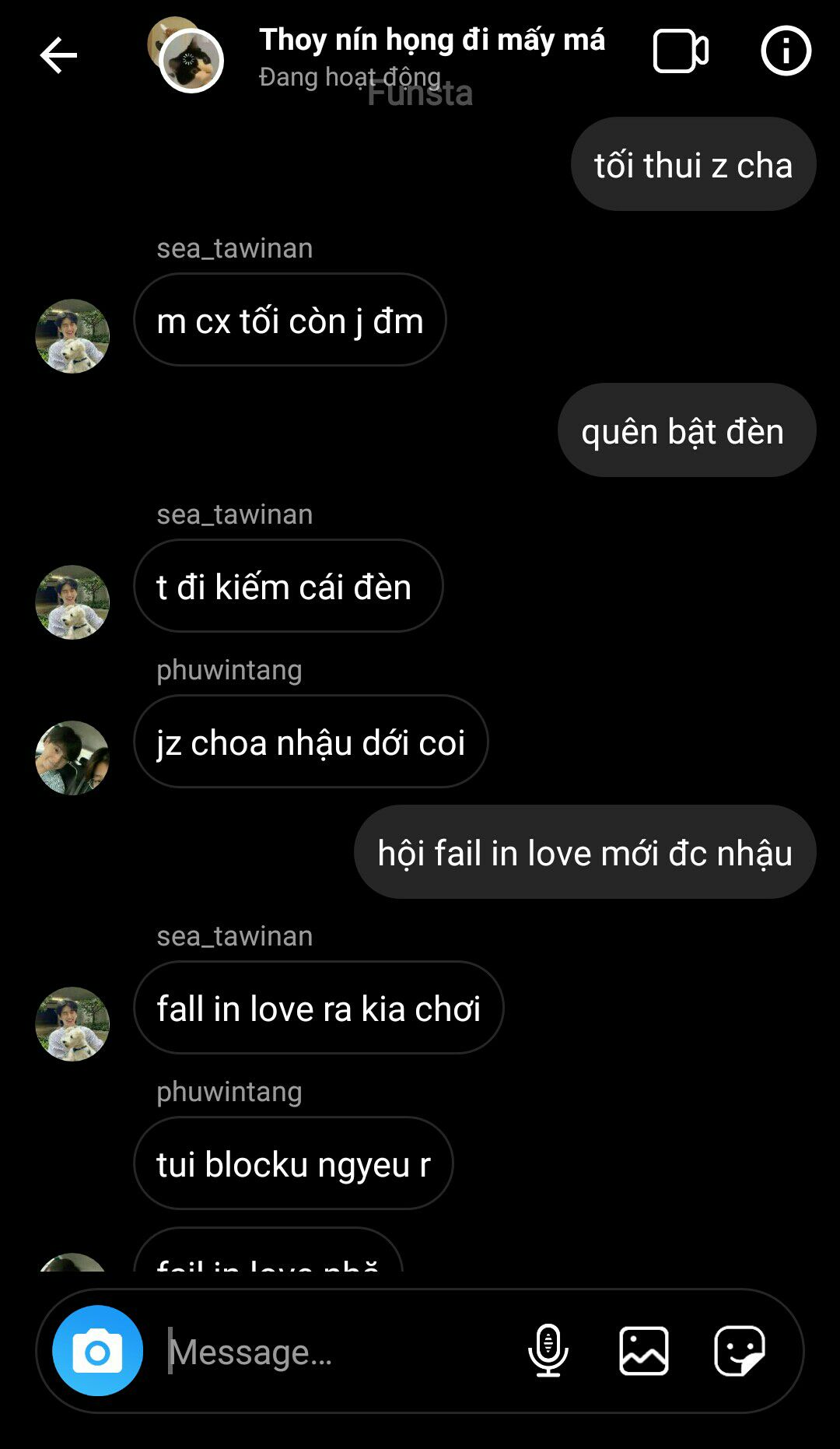The image size is (840, 1449).
Task: Attach a photo from the gallery
Action: pyautogui.click(x=644, y=1352)
